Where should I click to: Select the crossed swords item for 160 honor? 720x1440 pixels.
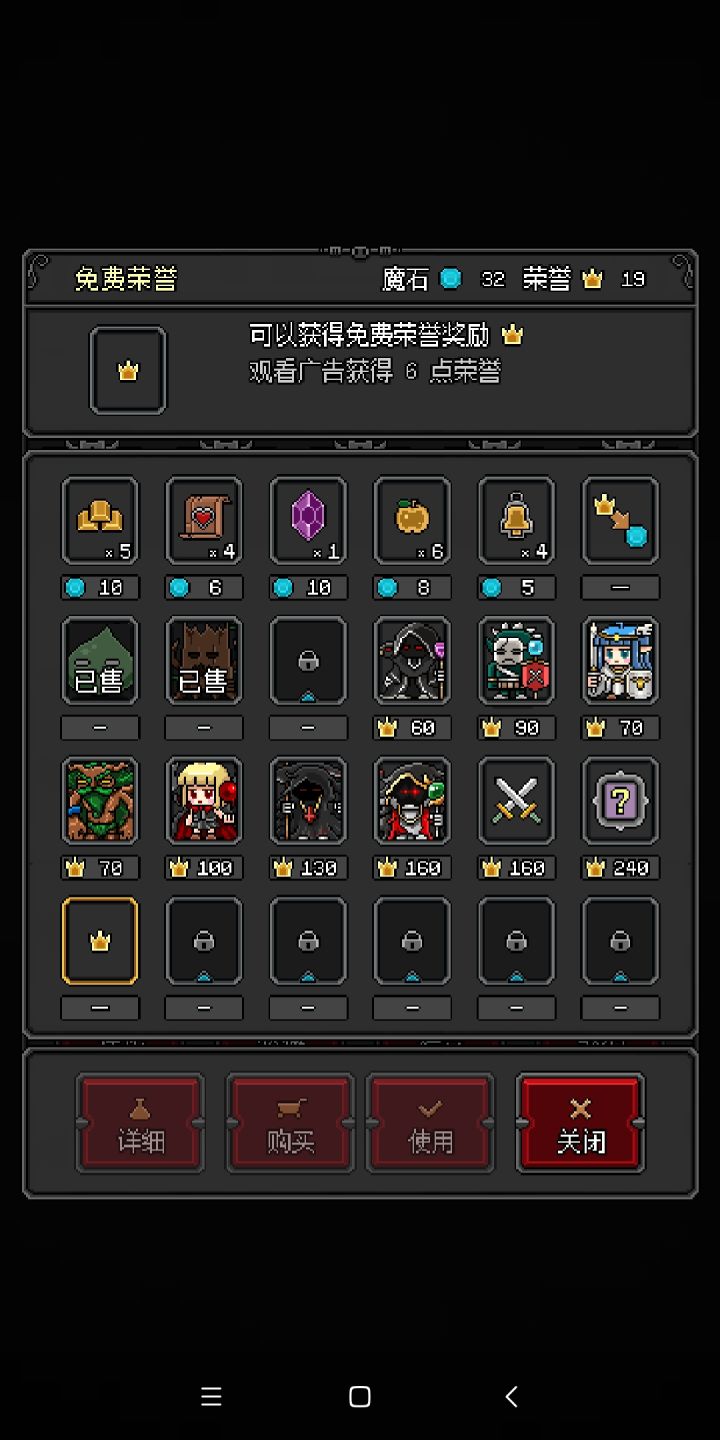516,801
